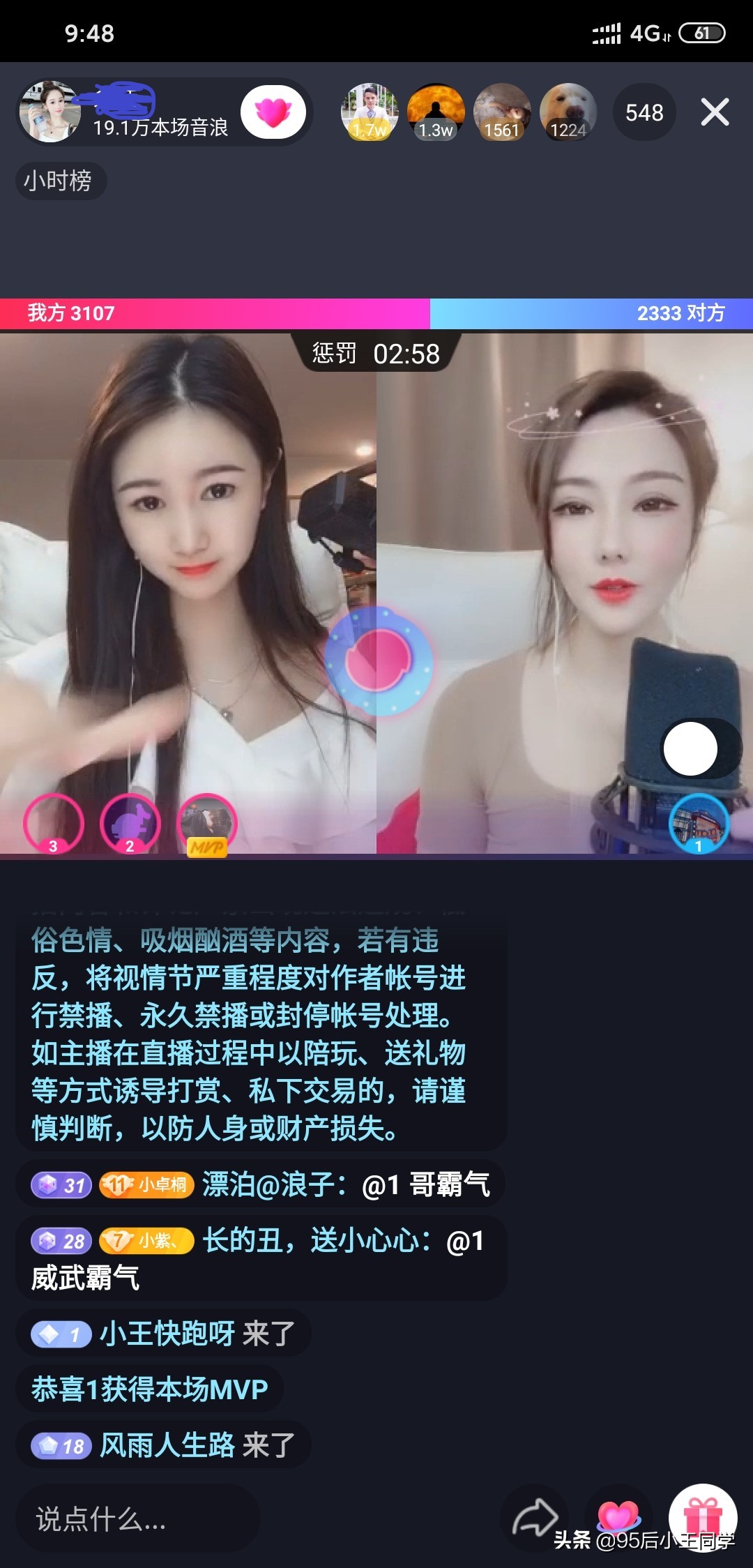Switch to viewer count showing 548
The height and width of the screenshot is (1568, 753).
point(644,113)
